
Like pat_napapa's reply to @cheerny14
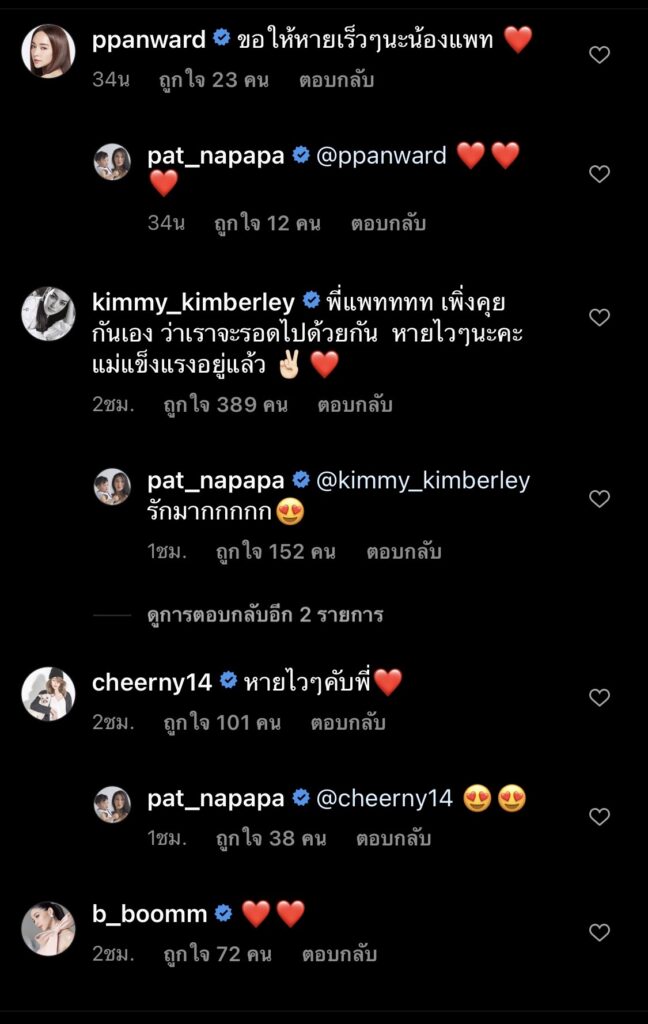click(x=599, y=816)
